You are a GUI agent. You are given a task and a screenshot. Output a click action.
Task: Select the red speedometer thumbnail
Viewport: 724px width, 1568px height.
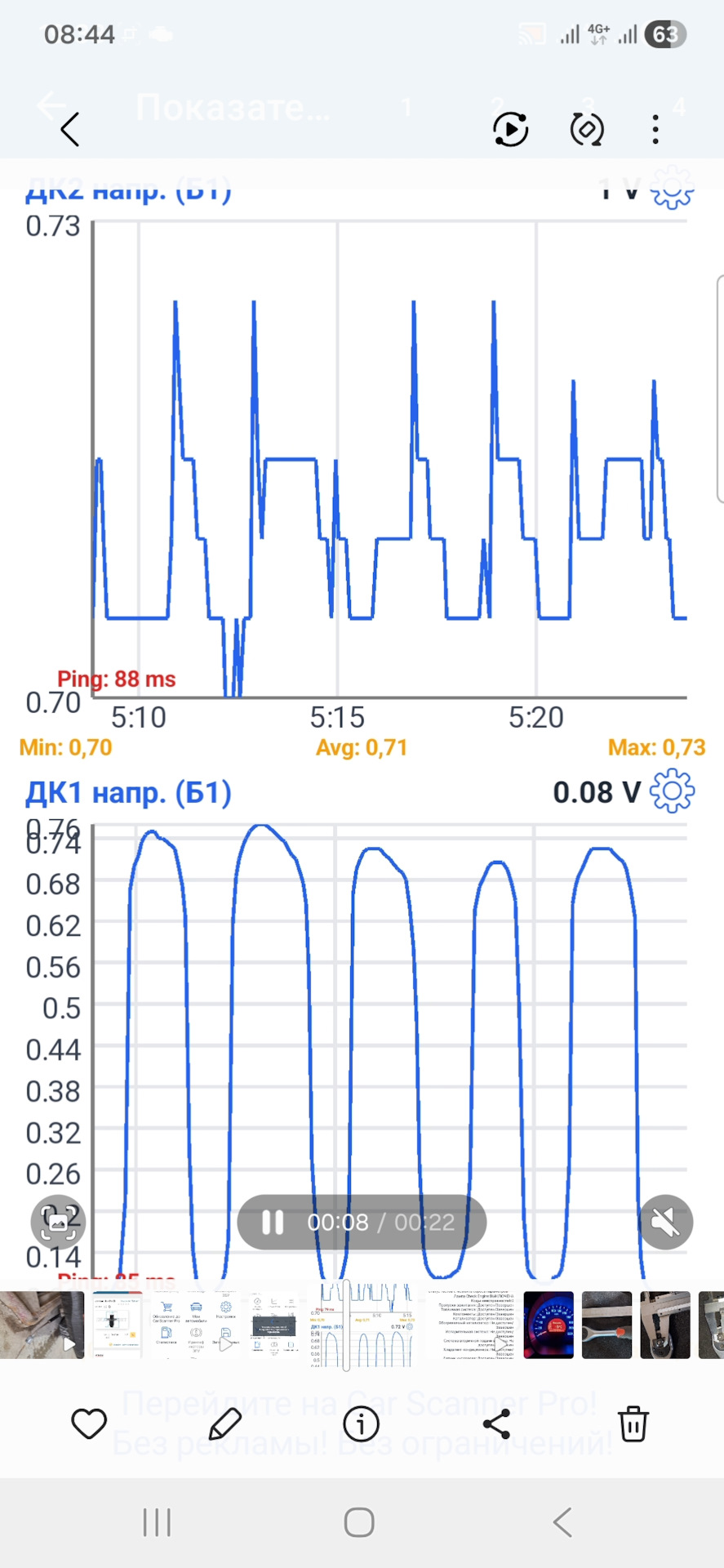pyautogui.click(x=549, y=1325)
